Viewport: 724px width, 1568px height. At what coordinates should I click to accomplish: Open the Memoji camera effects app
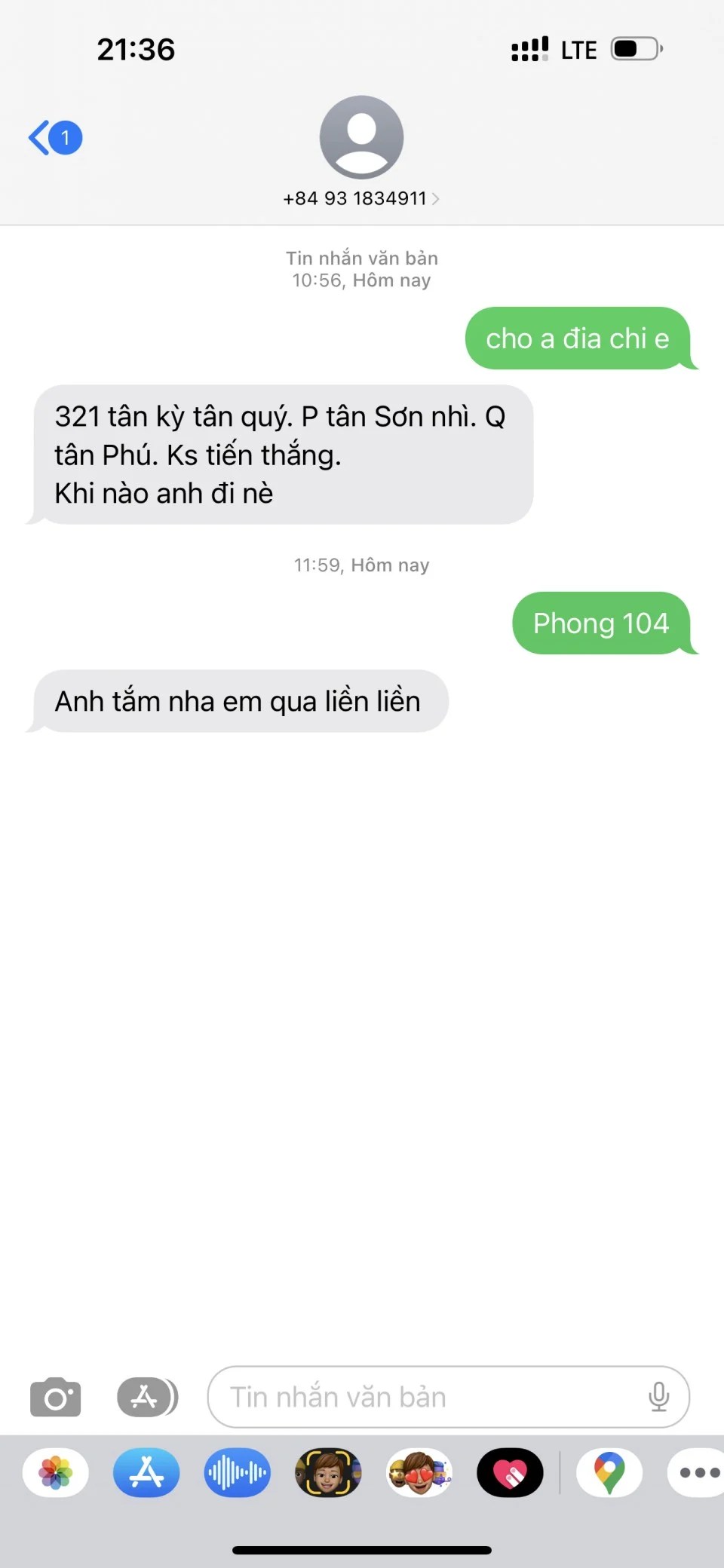pos(328,1472)
